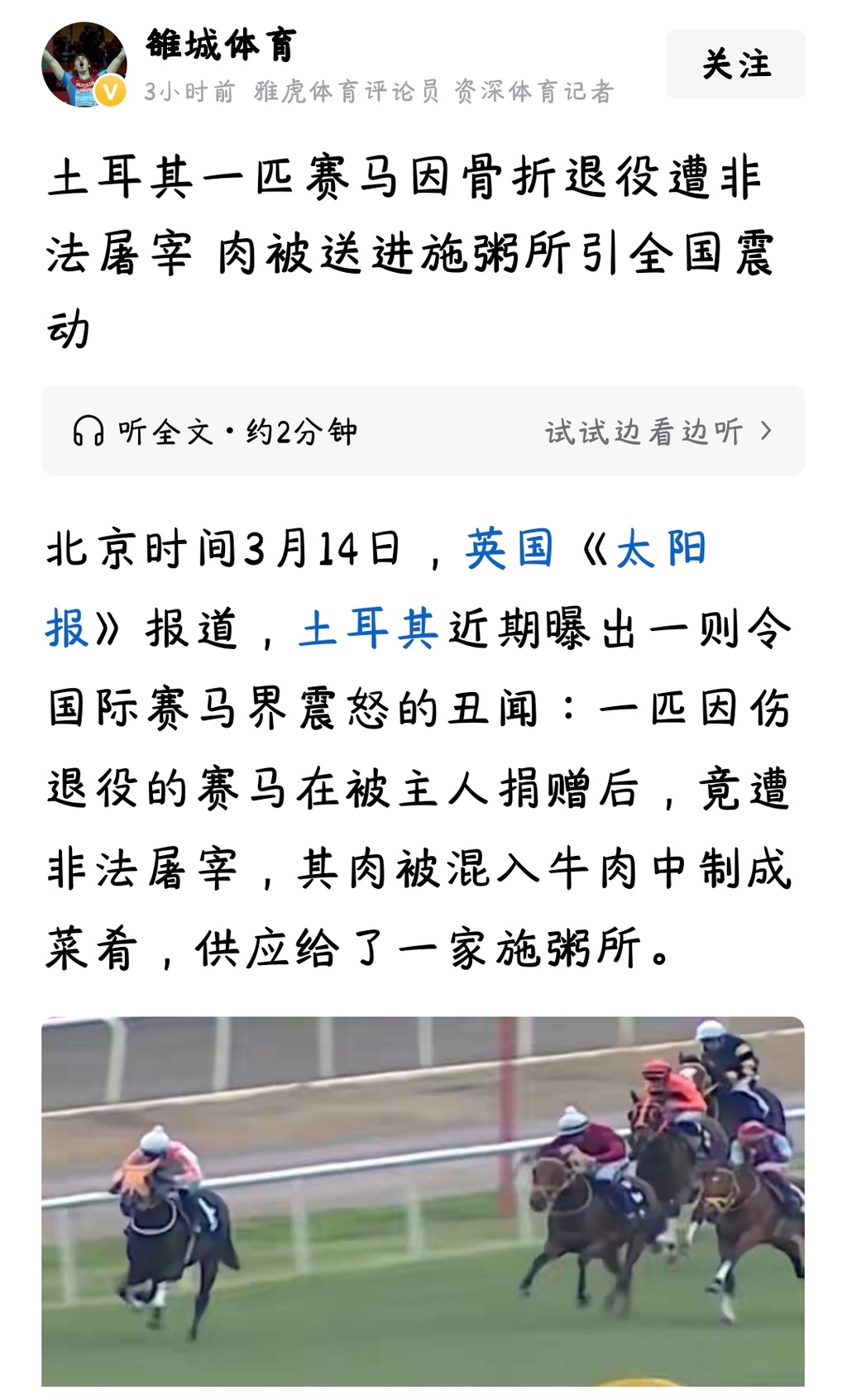Listen to the full article audio
This screenshot has width=847, height=1400.
coord(215,431)
